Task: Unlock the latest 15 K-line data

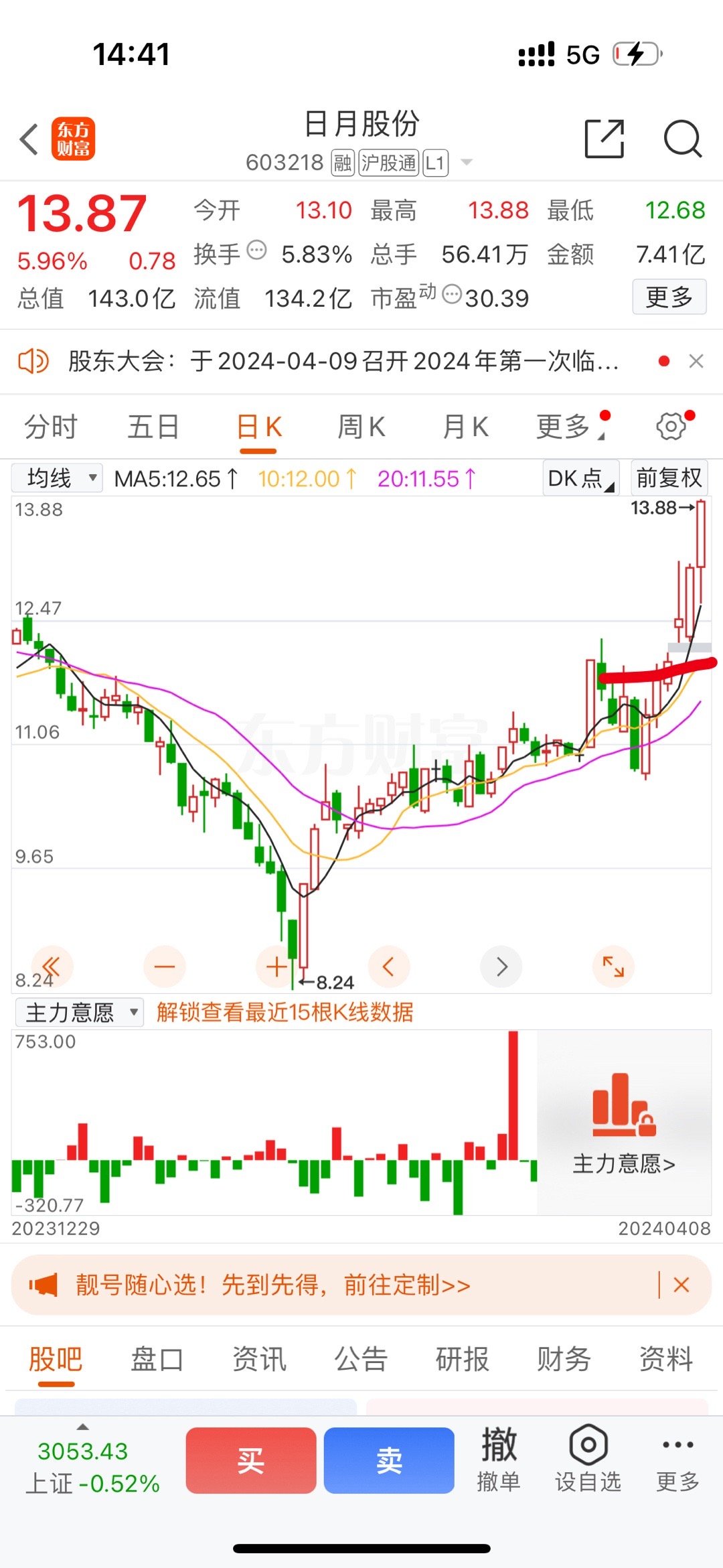Action: 285,1012
